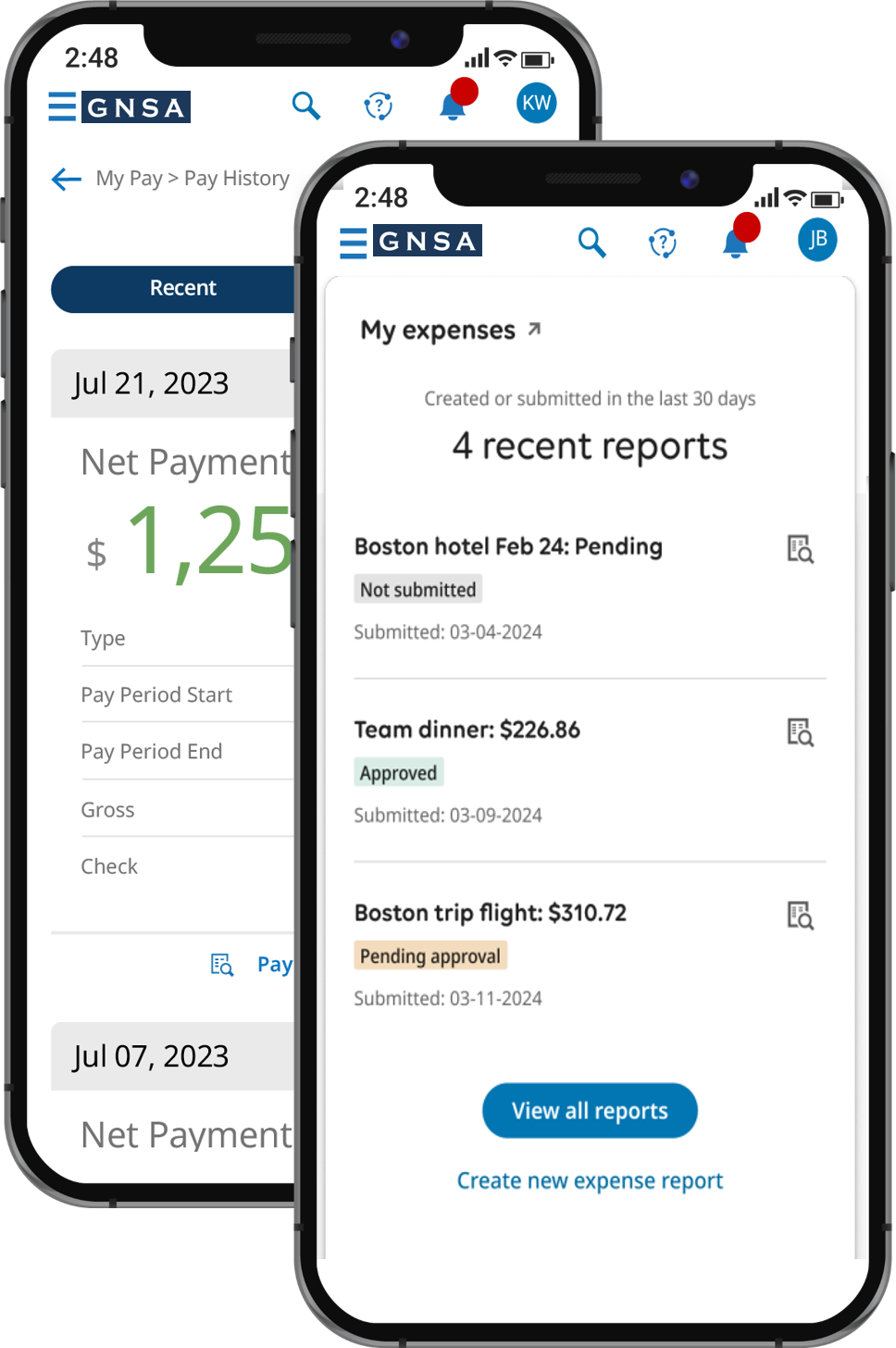Image resolution: width=896 pixels, height=1348 pixels.
Task: Expand the Jul 07, 2023 pay entry
Action: pos(151,1056)
